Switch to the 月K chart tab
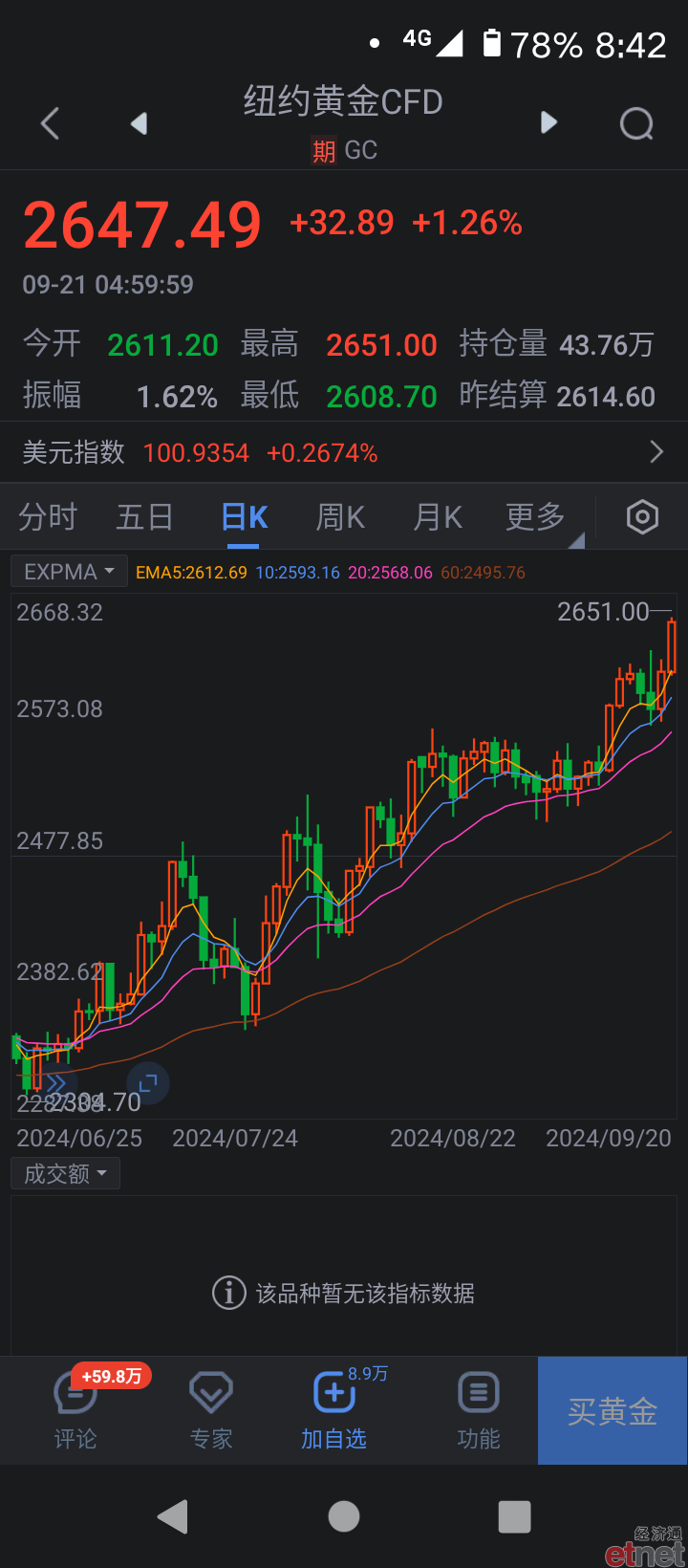 point(438,517)
